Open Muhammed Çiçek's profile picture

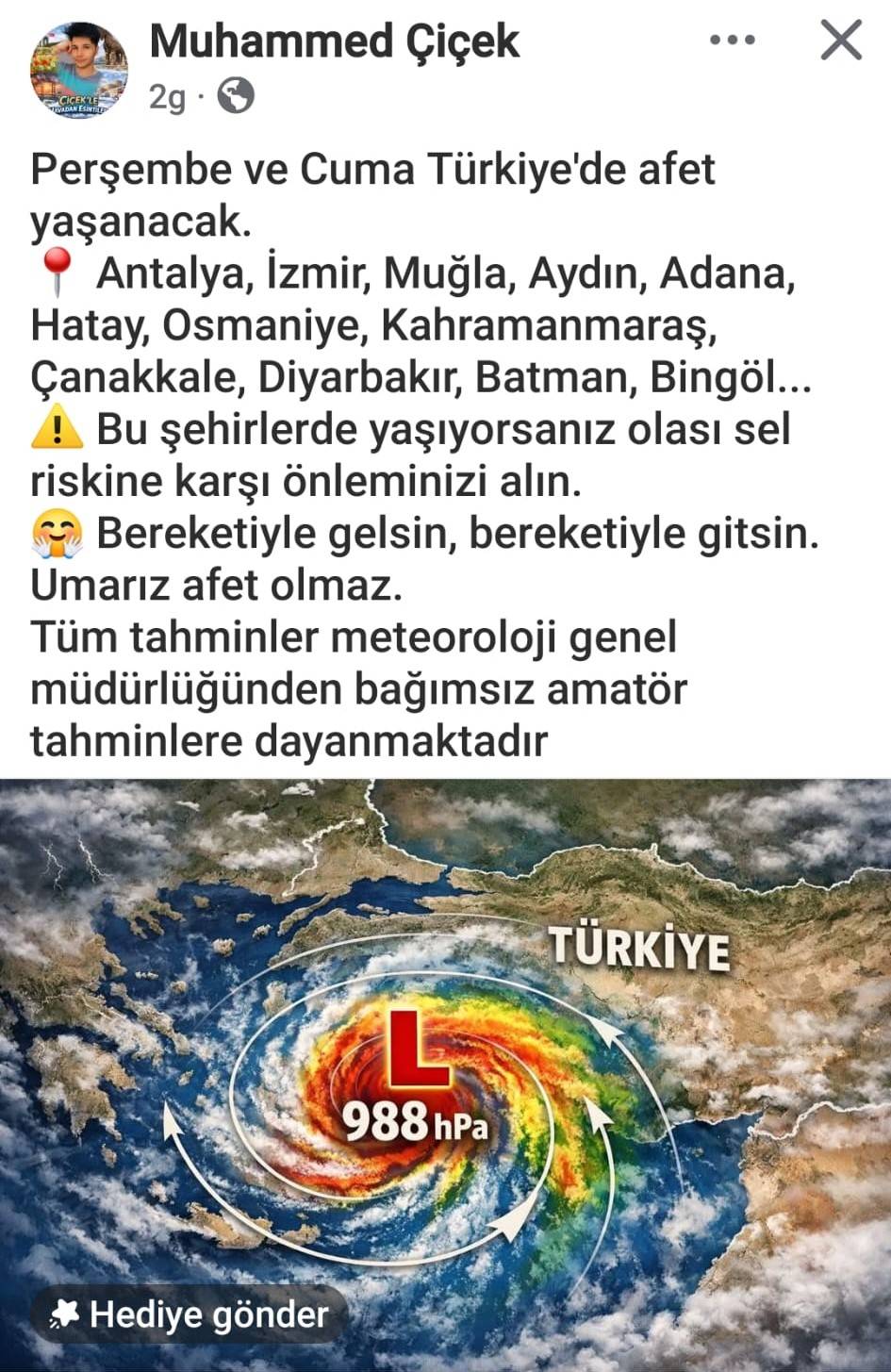point(79,70)
